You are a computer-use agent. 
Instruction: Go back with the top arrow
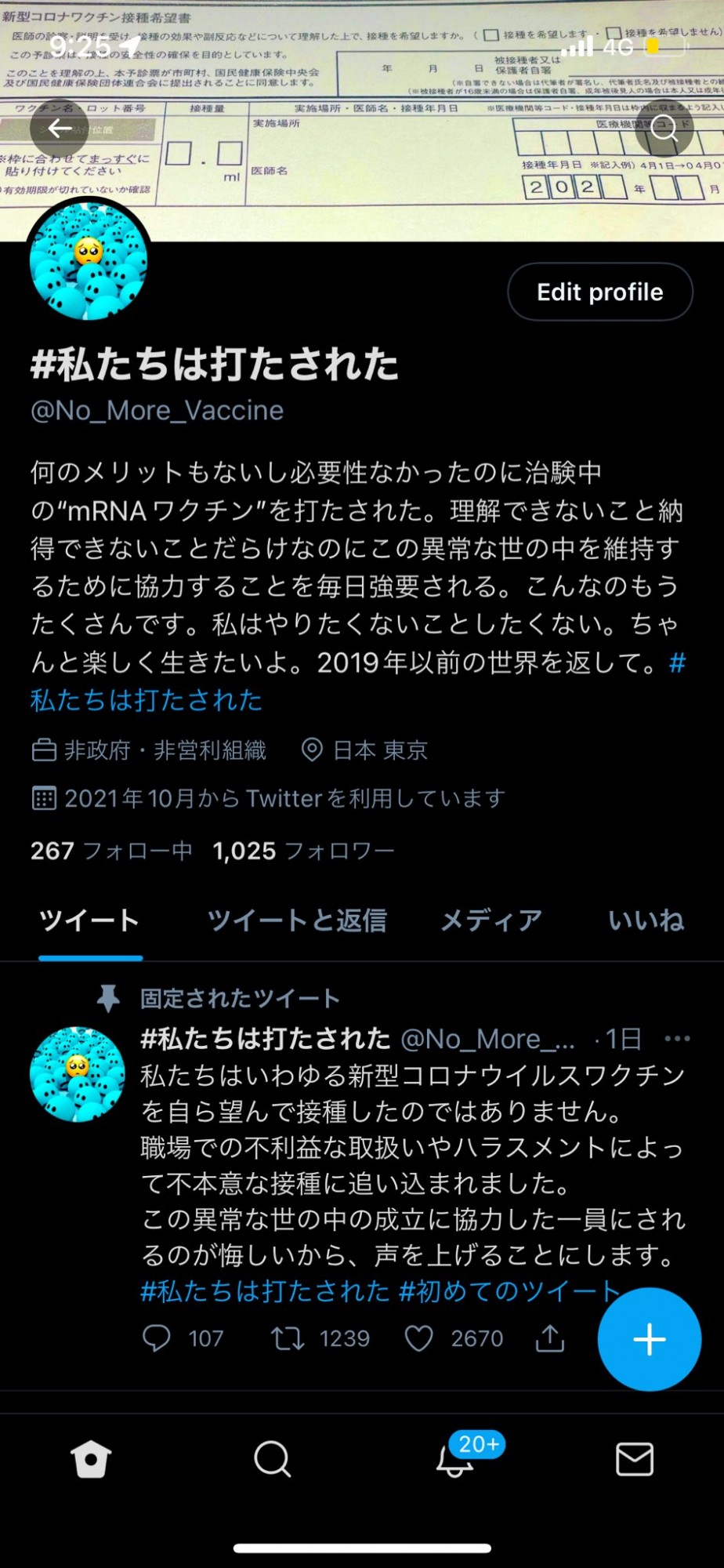click(60, 128)
